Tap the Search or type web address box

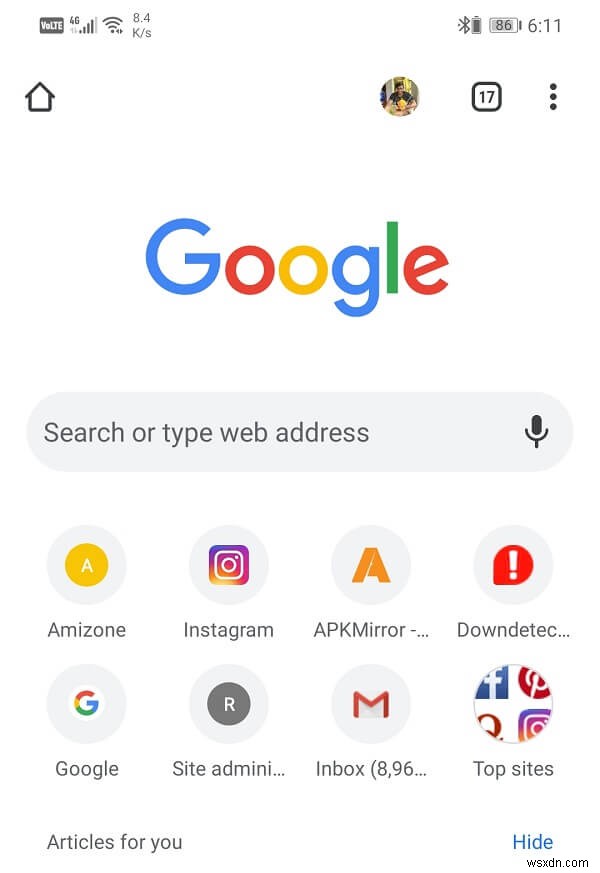pyautogui.click(x=270, y=432)
